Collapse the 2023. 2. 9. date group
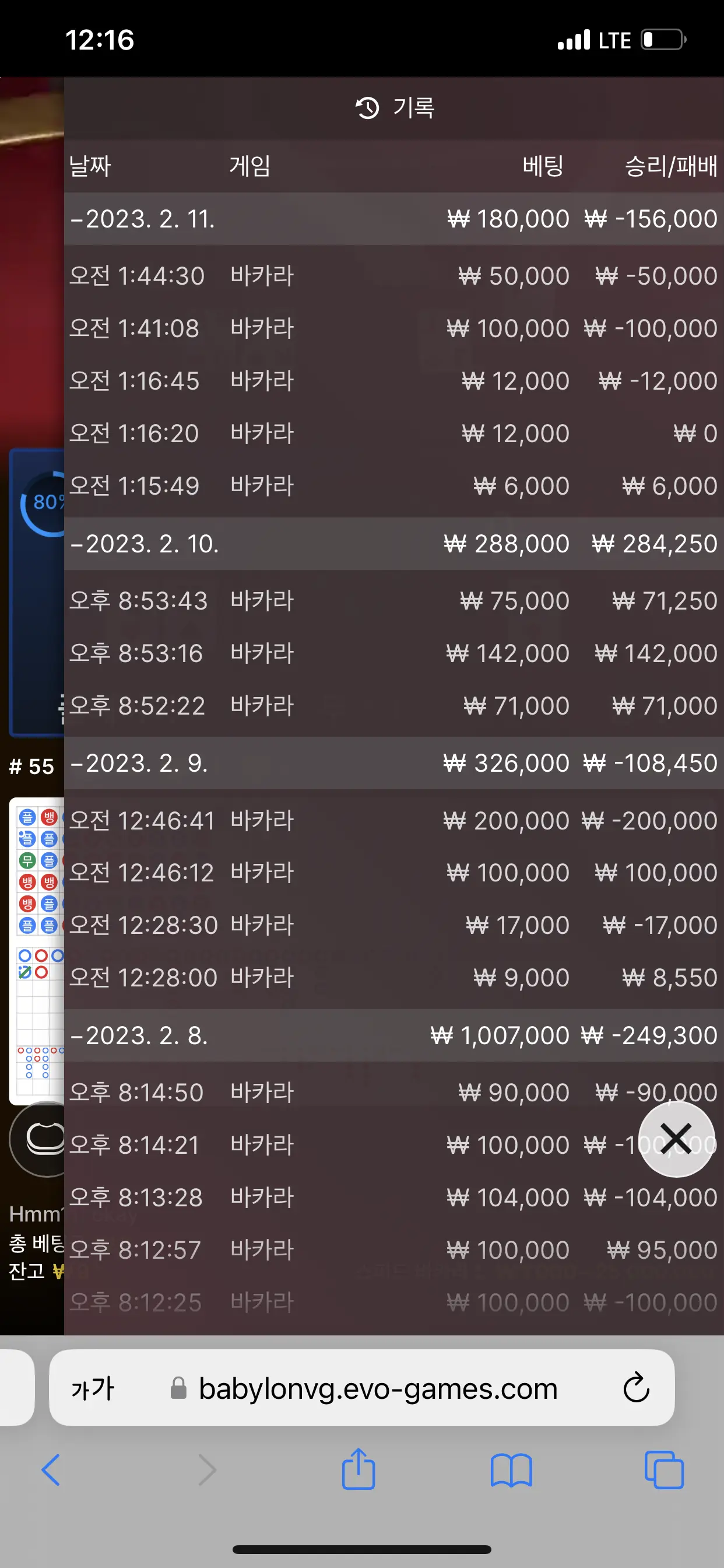The width and height of the screenshot is (724, 1568). (x=393, y=764)
